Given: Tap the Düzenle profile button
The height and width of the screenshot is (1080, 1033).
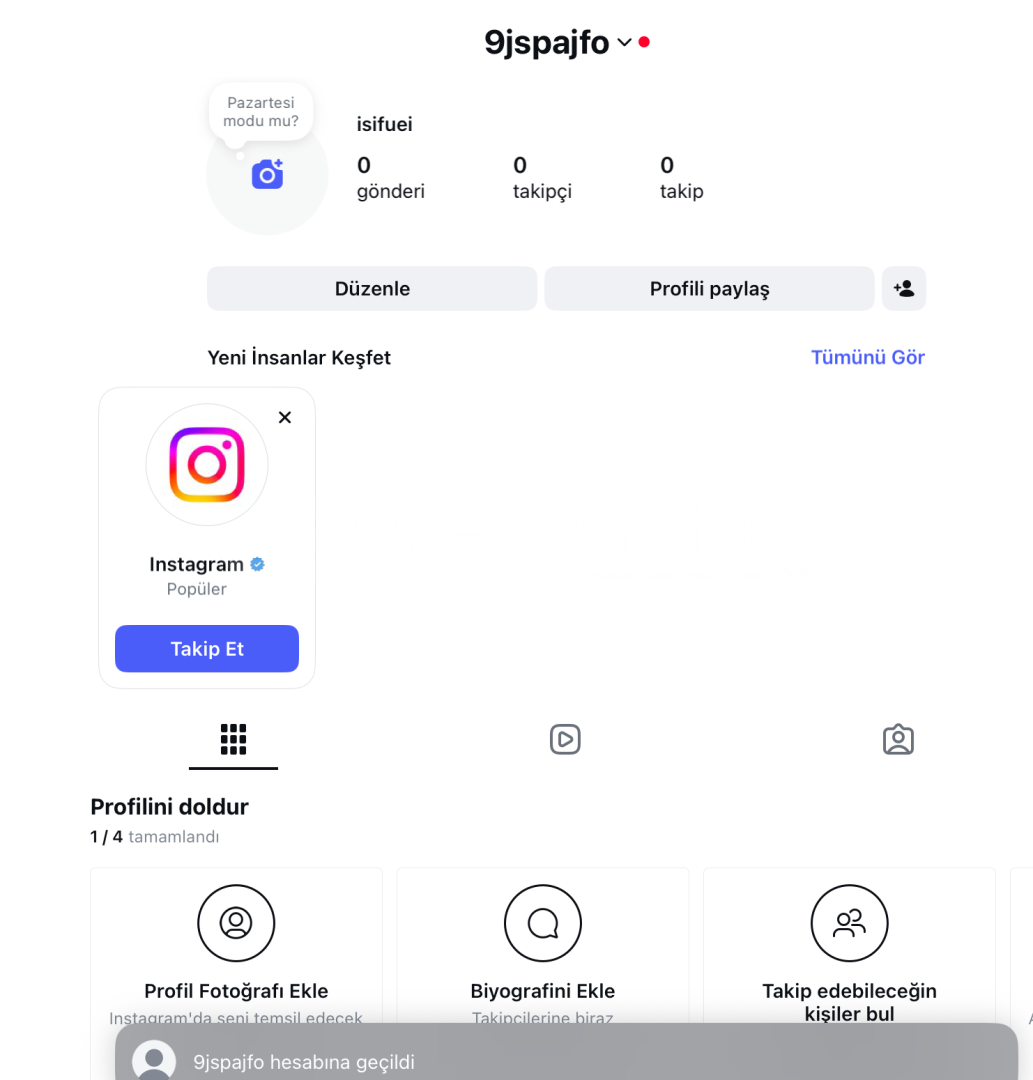Looking at the screenshot, I should (x=372, y=289).
